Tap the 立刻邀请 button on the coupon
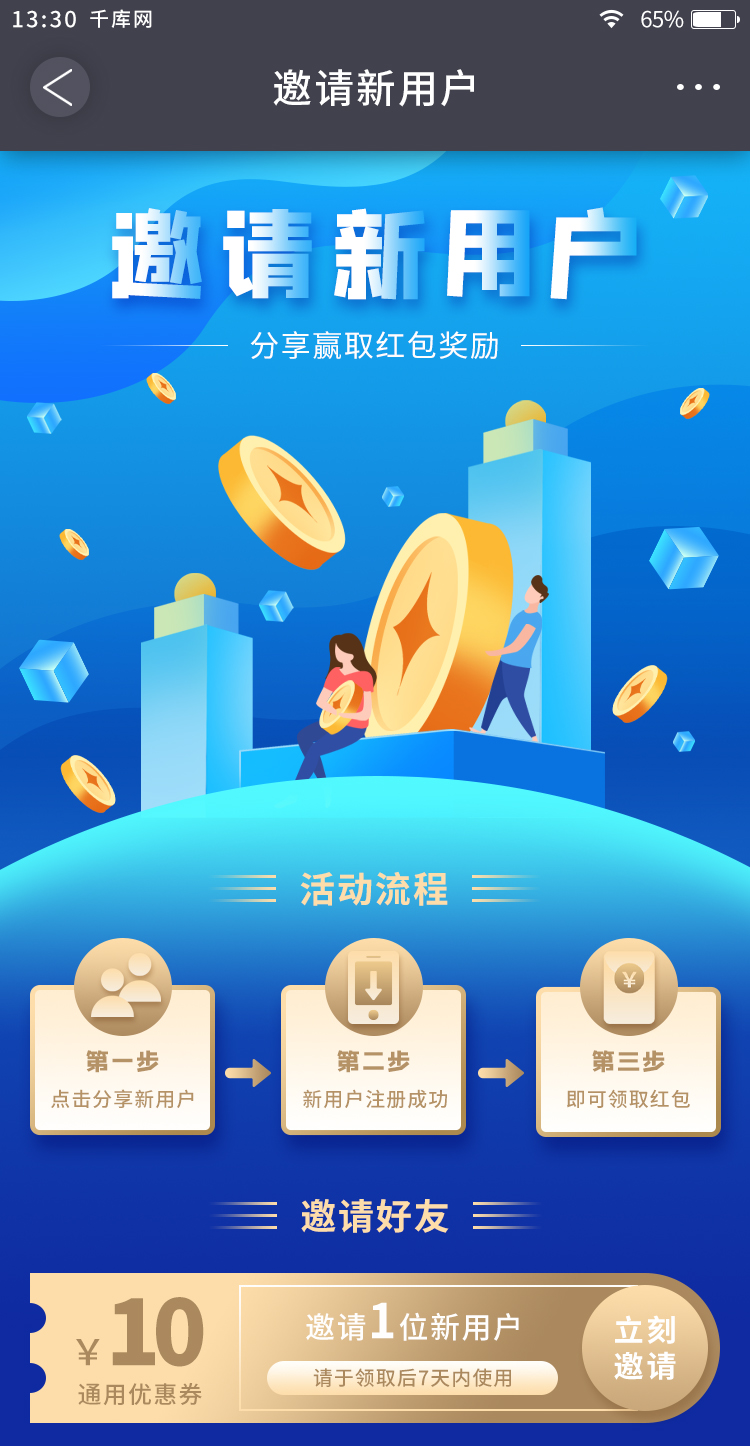Viewport: 750px width, 1446px height. coord(645,1347)
